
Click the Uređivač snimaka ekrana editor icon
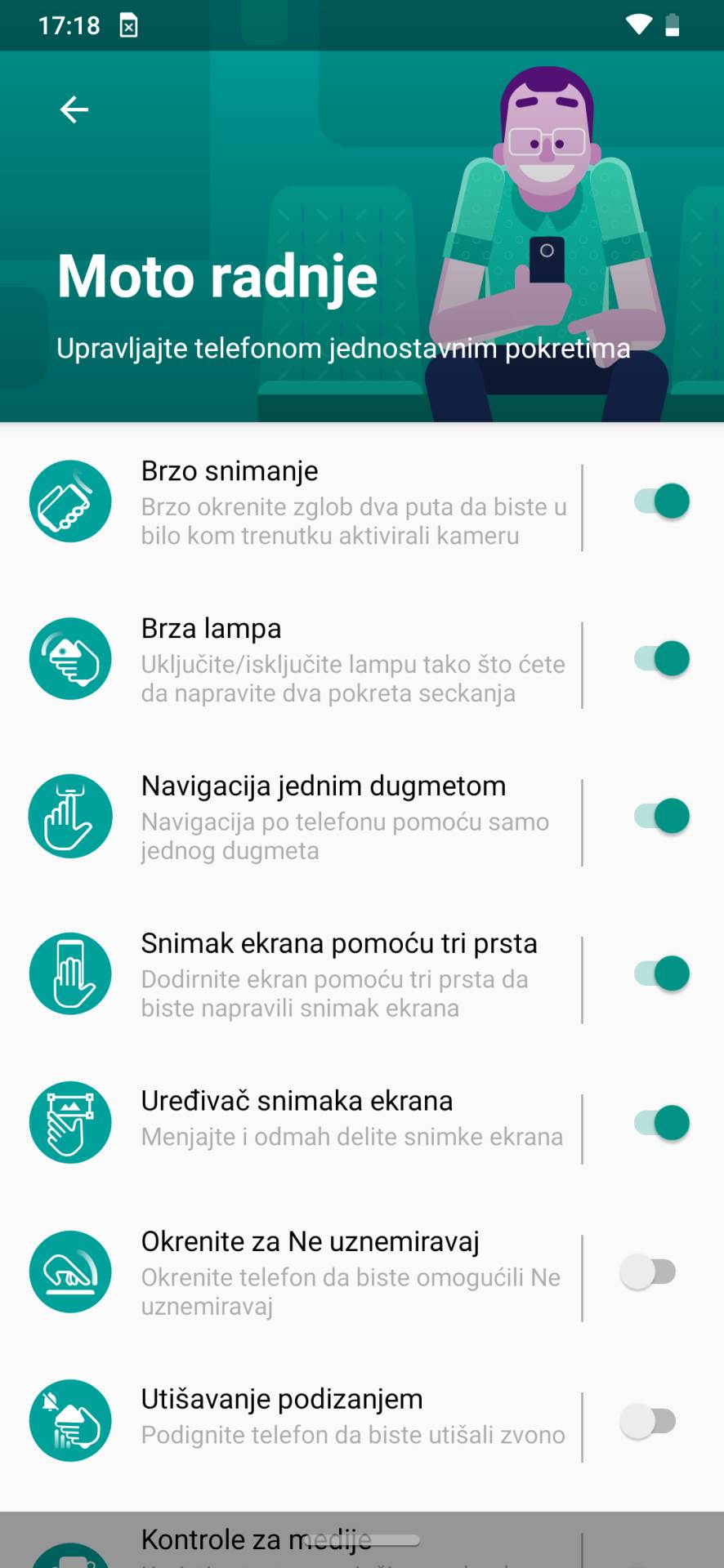pos(70,1122)
